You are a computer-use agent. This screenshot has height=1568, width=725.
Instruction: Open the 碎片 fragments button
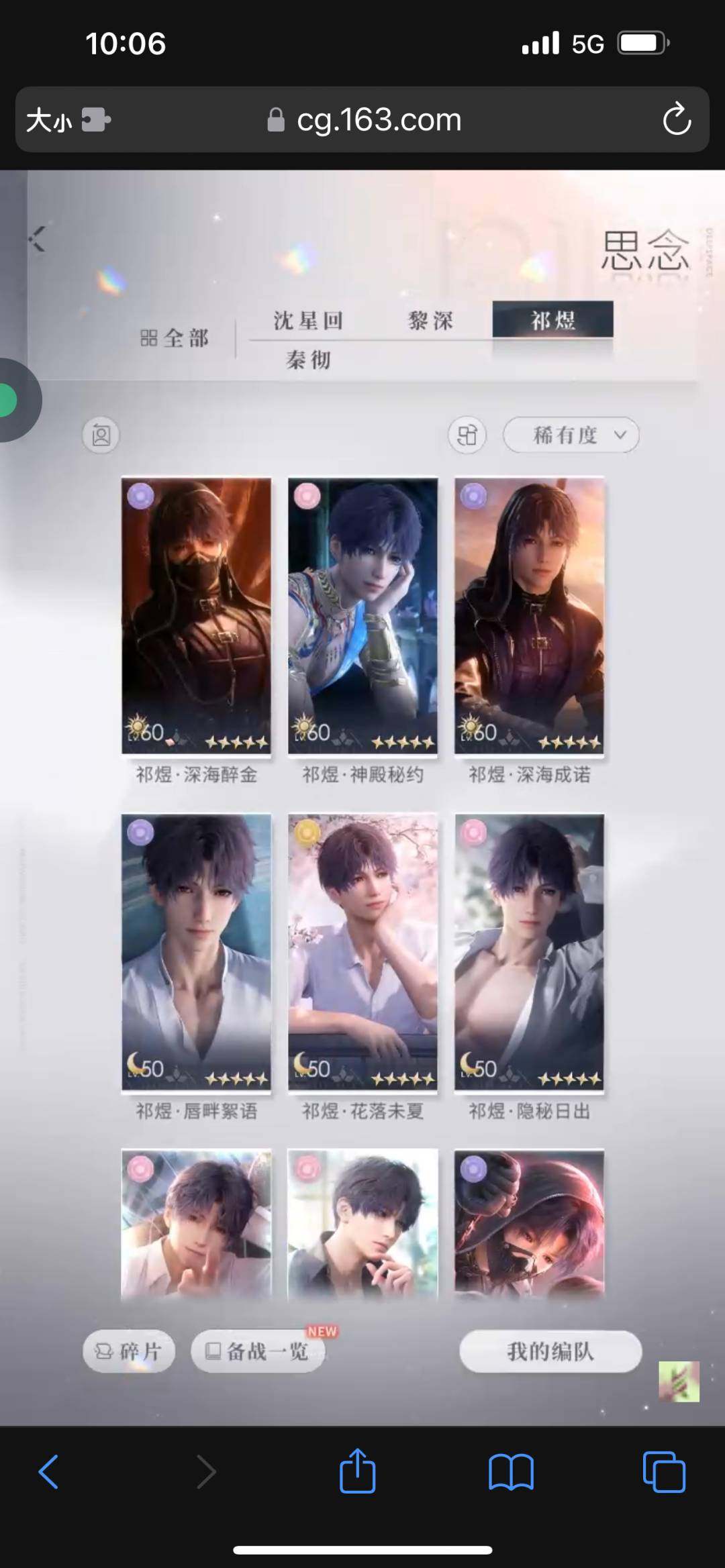point(129,1351)
